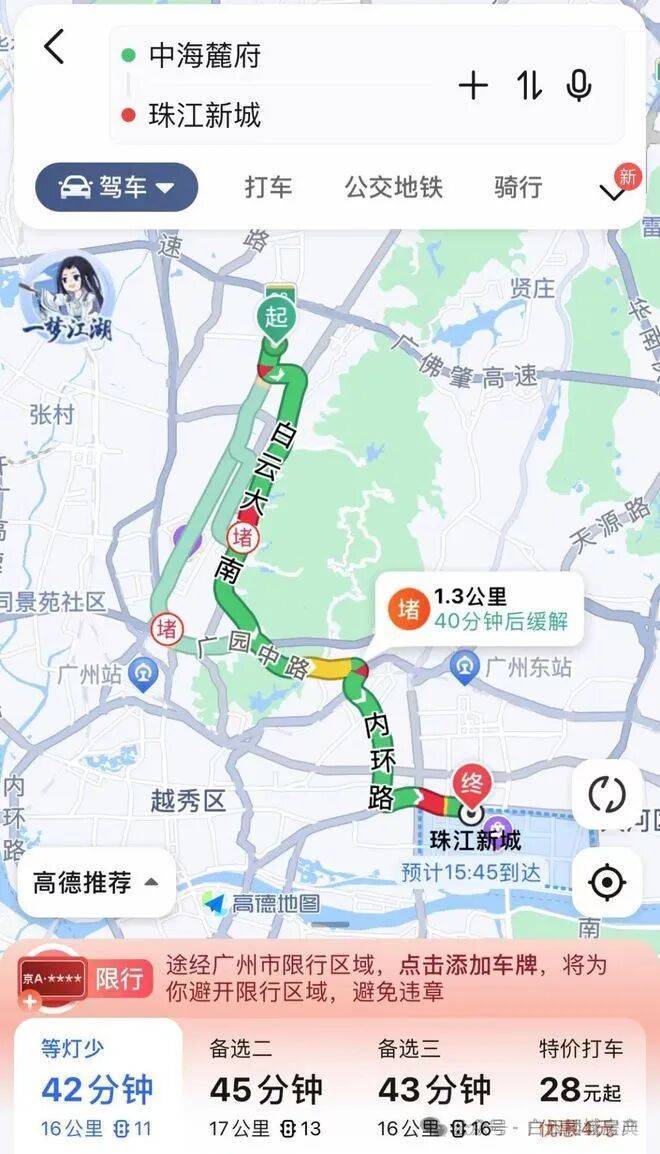Center the map on my location

[606, 882]
